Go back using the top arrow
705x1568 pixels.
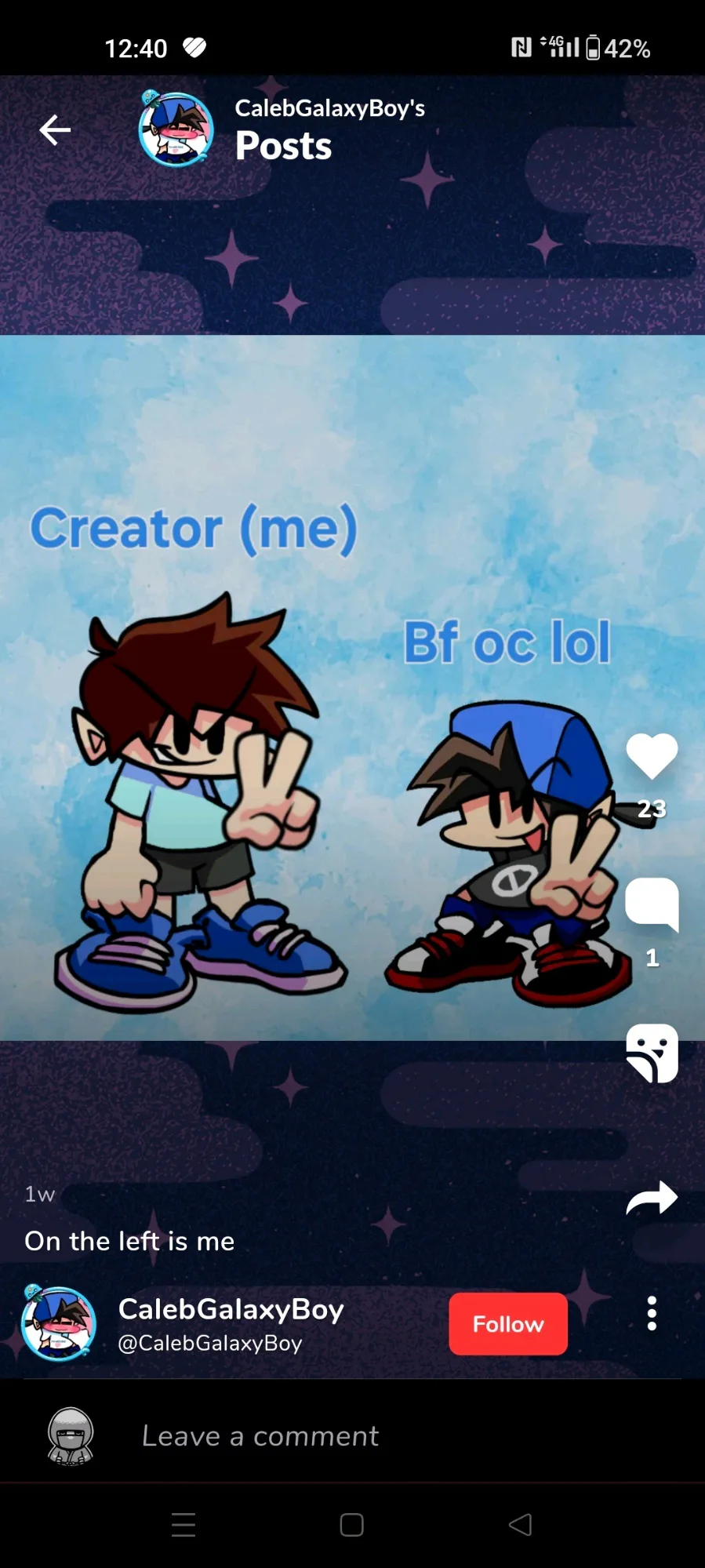tap(55, 130)
